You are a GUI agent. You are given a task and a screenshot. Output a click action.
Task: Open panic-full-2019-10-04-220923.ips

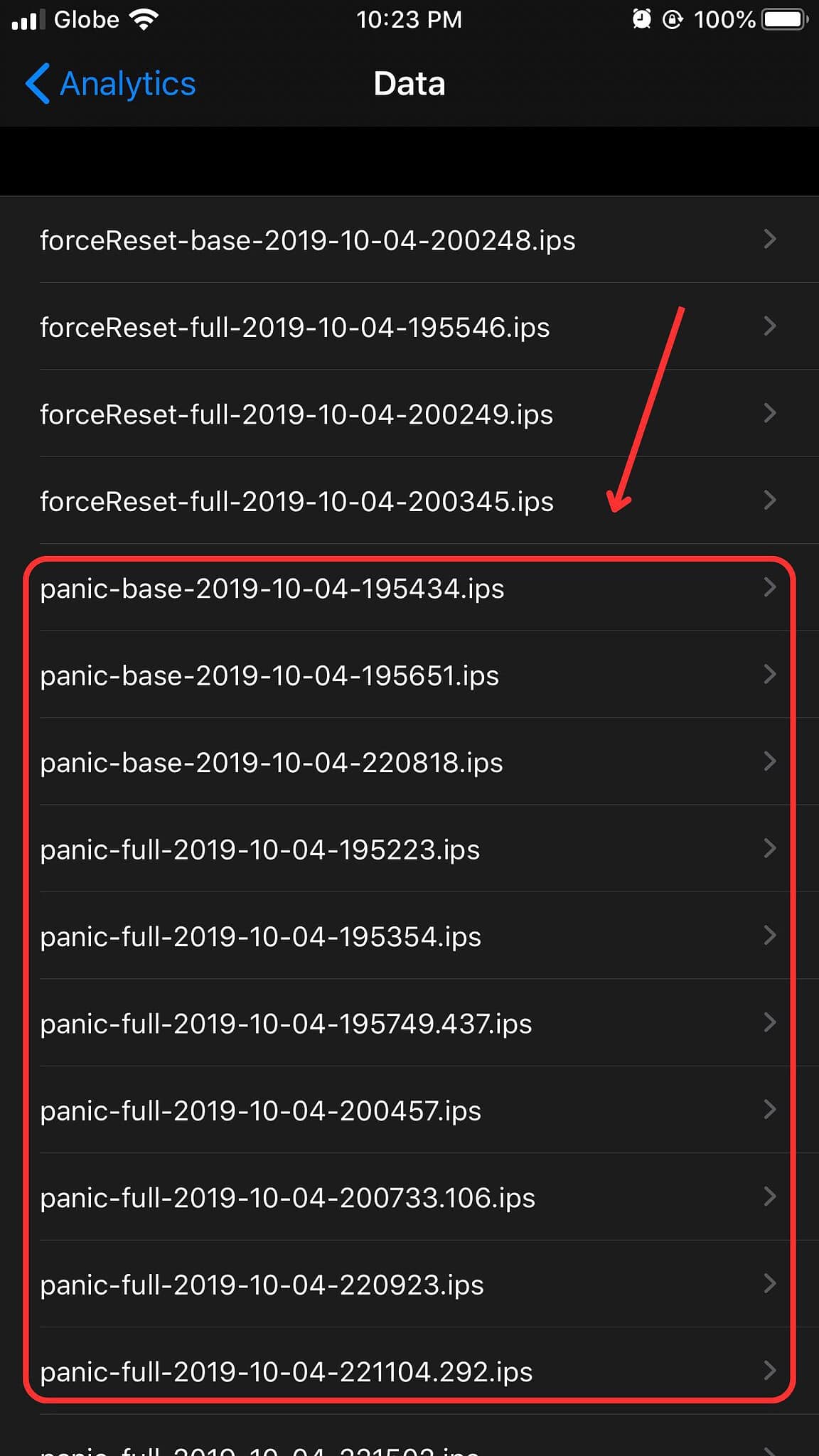262,1285
